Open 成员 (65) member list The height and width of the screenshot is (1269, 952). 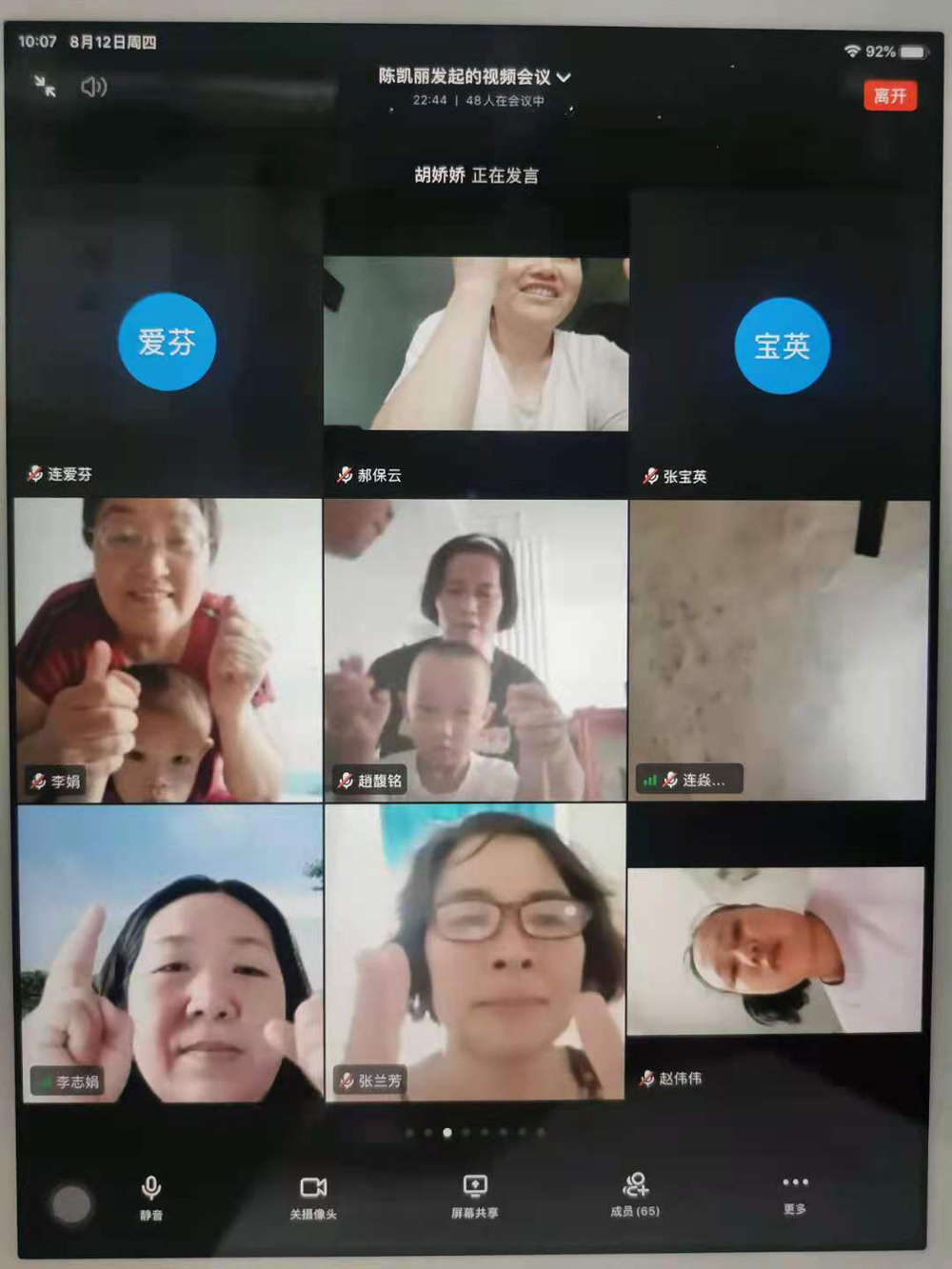(635, 1194)
